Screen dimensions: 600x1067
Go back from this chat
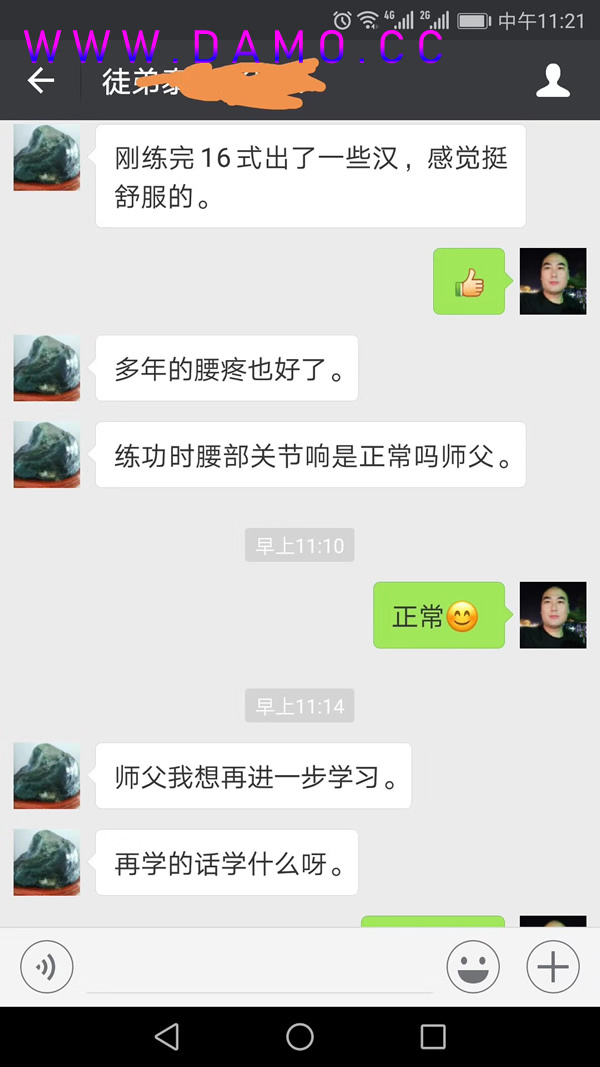click(x=41, y=81)
